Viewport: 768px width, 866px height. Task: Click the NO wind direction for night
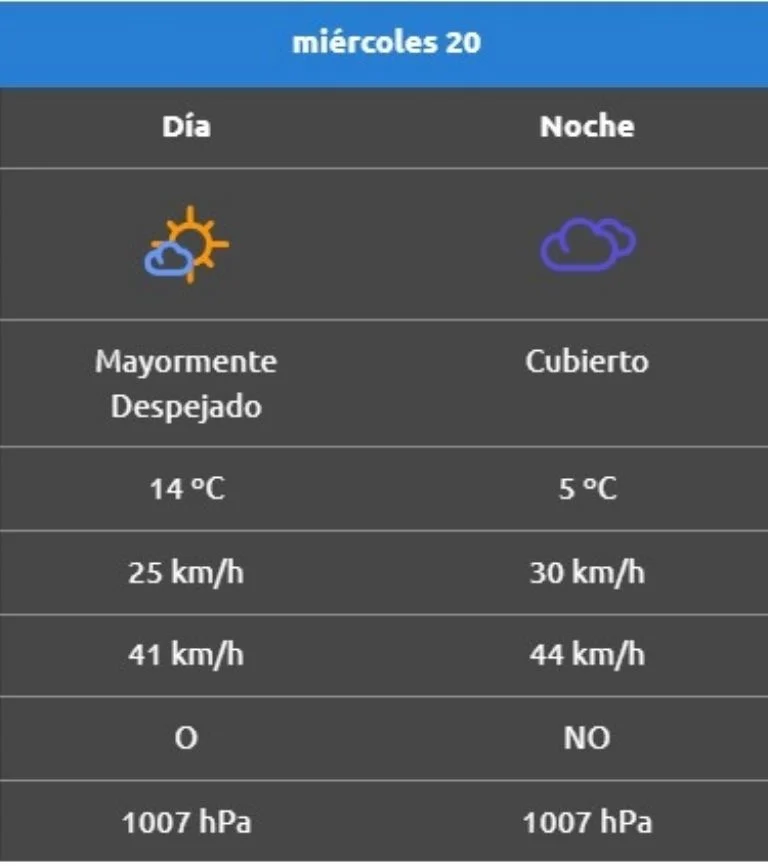tap(589, 740)
